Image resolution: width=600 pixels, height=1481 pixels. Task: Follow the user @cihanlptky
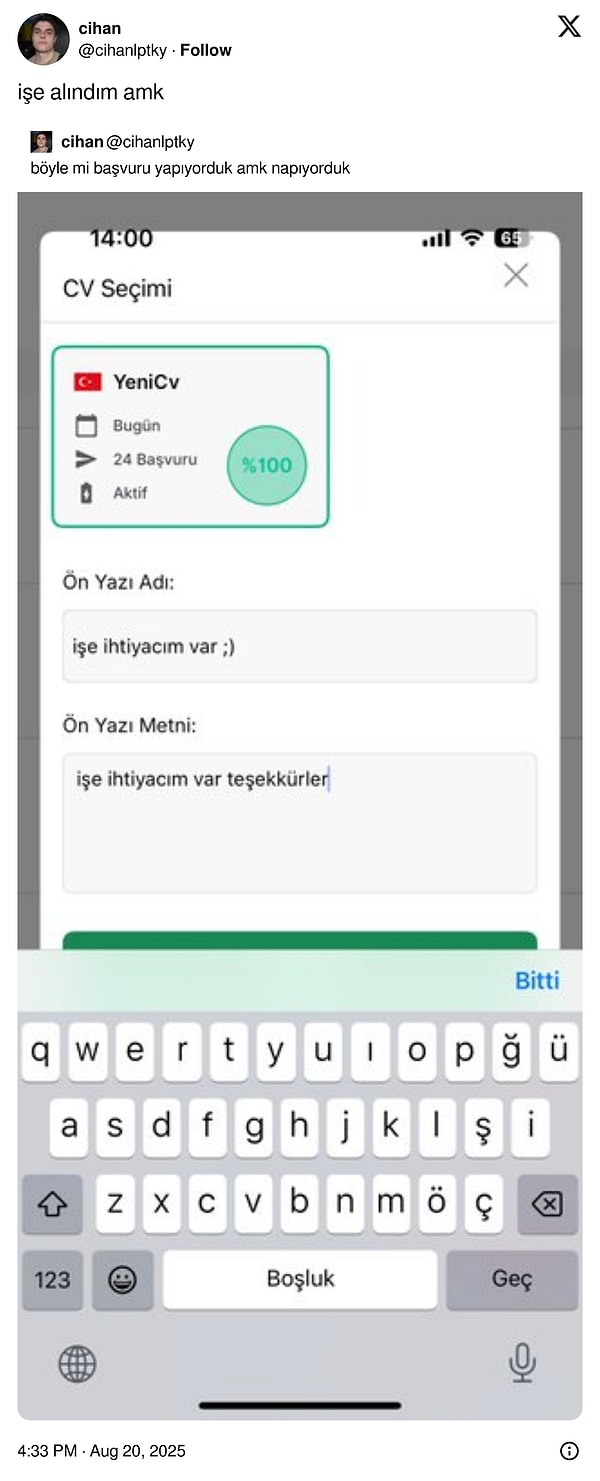[x=205, y=50]
